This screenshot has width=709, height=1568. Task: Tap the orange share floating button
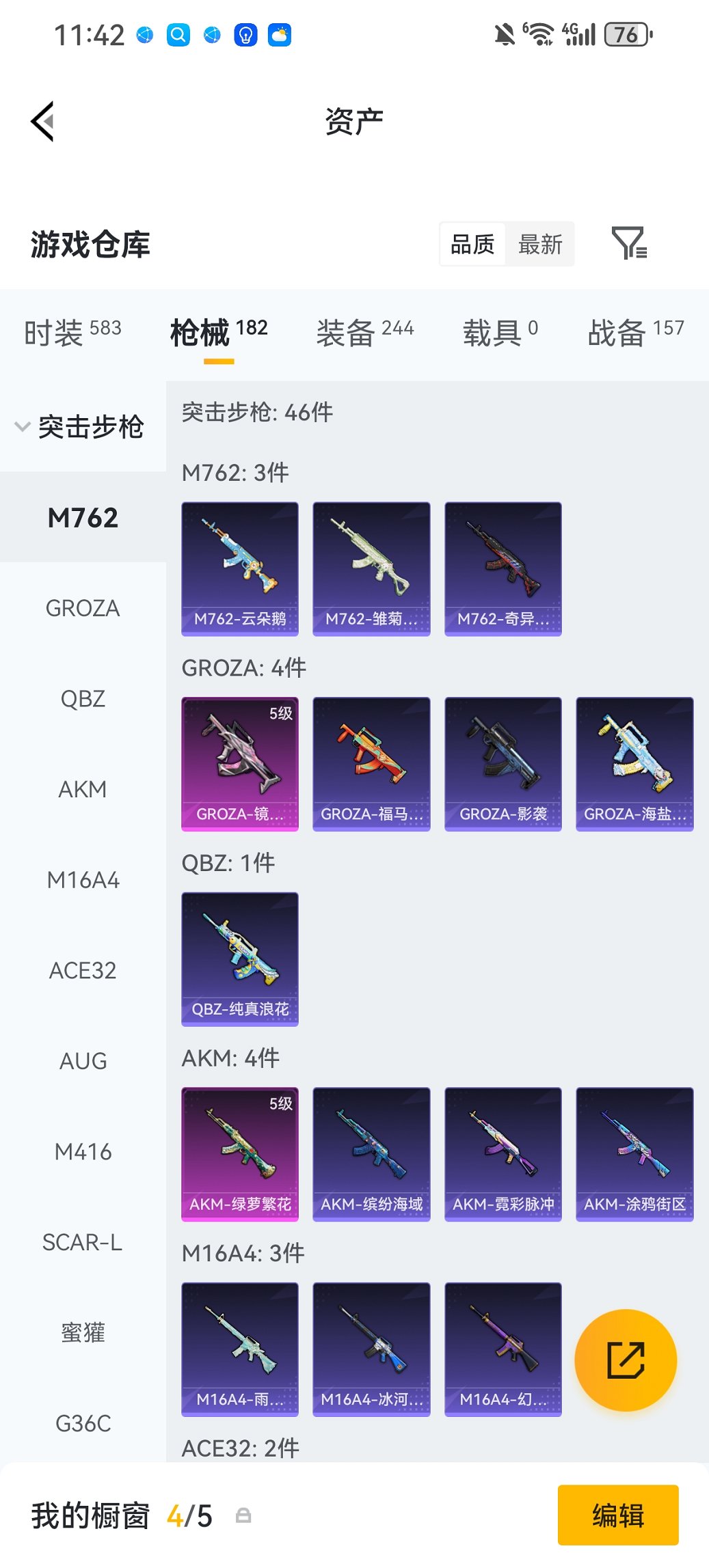click(626, 1360)
